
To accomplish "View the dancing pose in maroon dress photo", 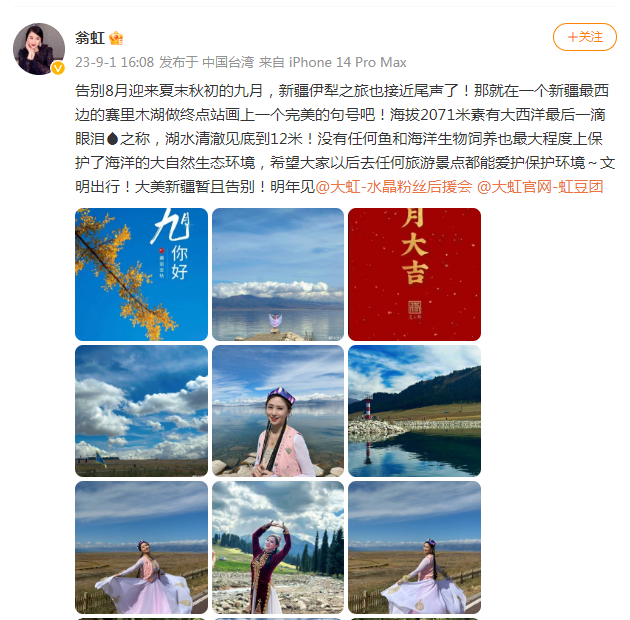I will tap(278, 547).
